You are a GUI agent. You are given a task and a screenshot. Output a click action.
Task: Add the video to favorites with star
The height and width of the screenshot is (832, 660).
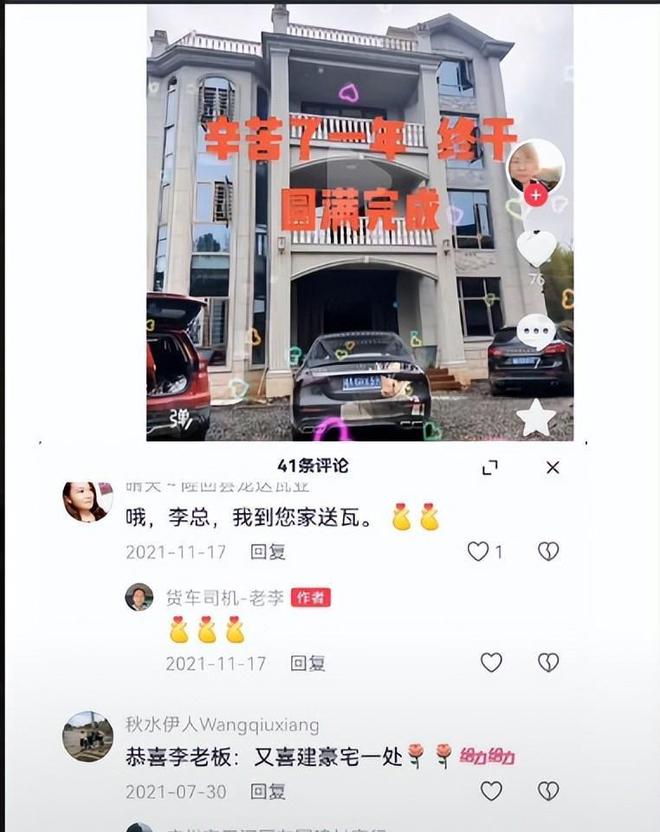536,418
